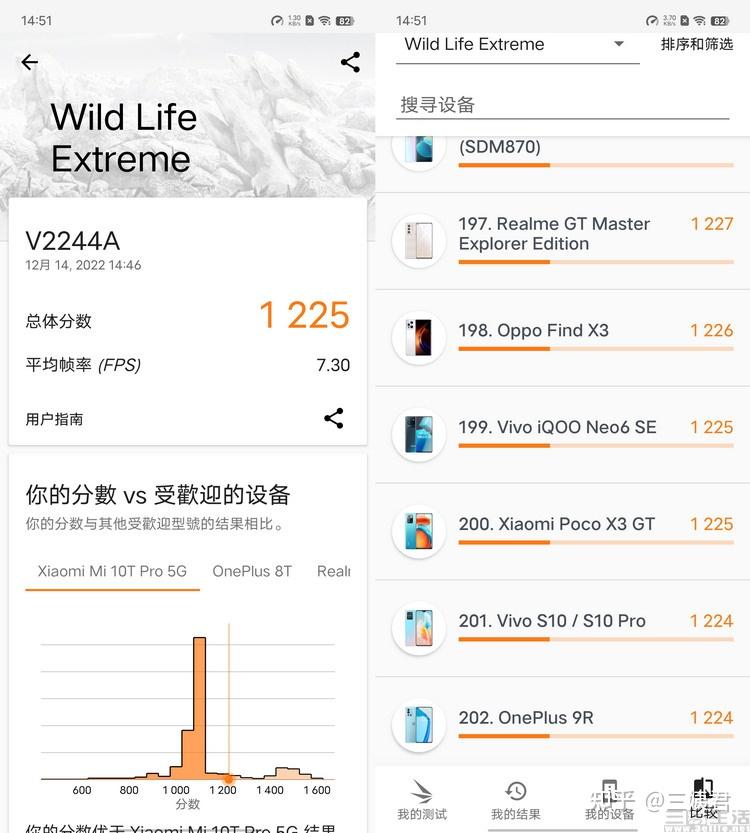Select the Xiaomi Mi 10T Pro 5G tab

coord(112,571)
